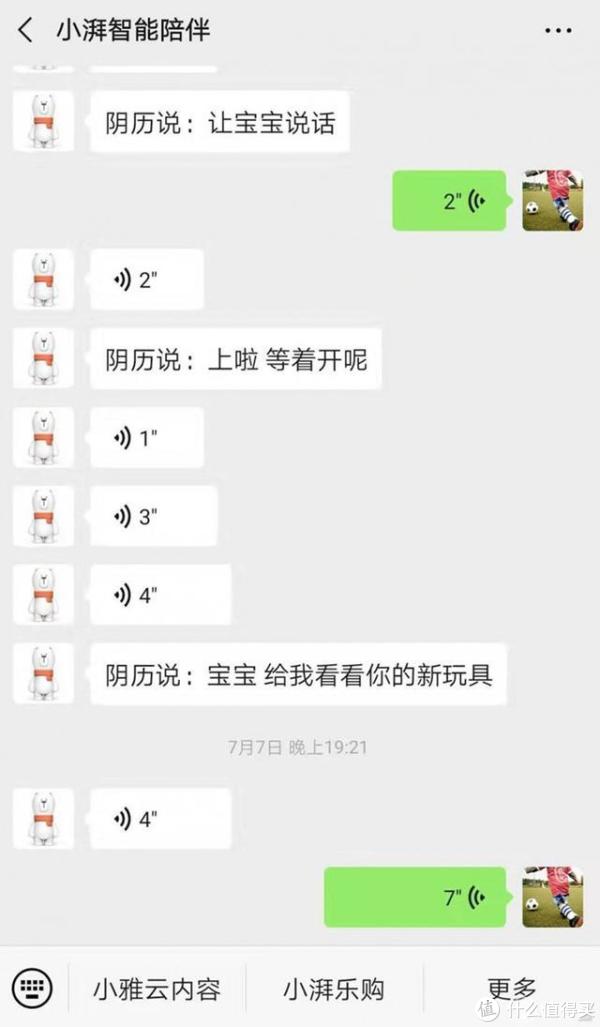Open 更多 menu
The height and width of the screenshot is (1027, 600).
pyautogui.click(x=512, y=989)
